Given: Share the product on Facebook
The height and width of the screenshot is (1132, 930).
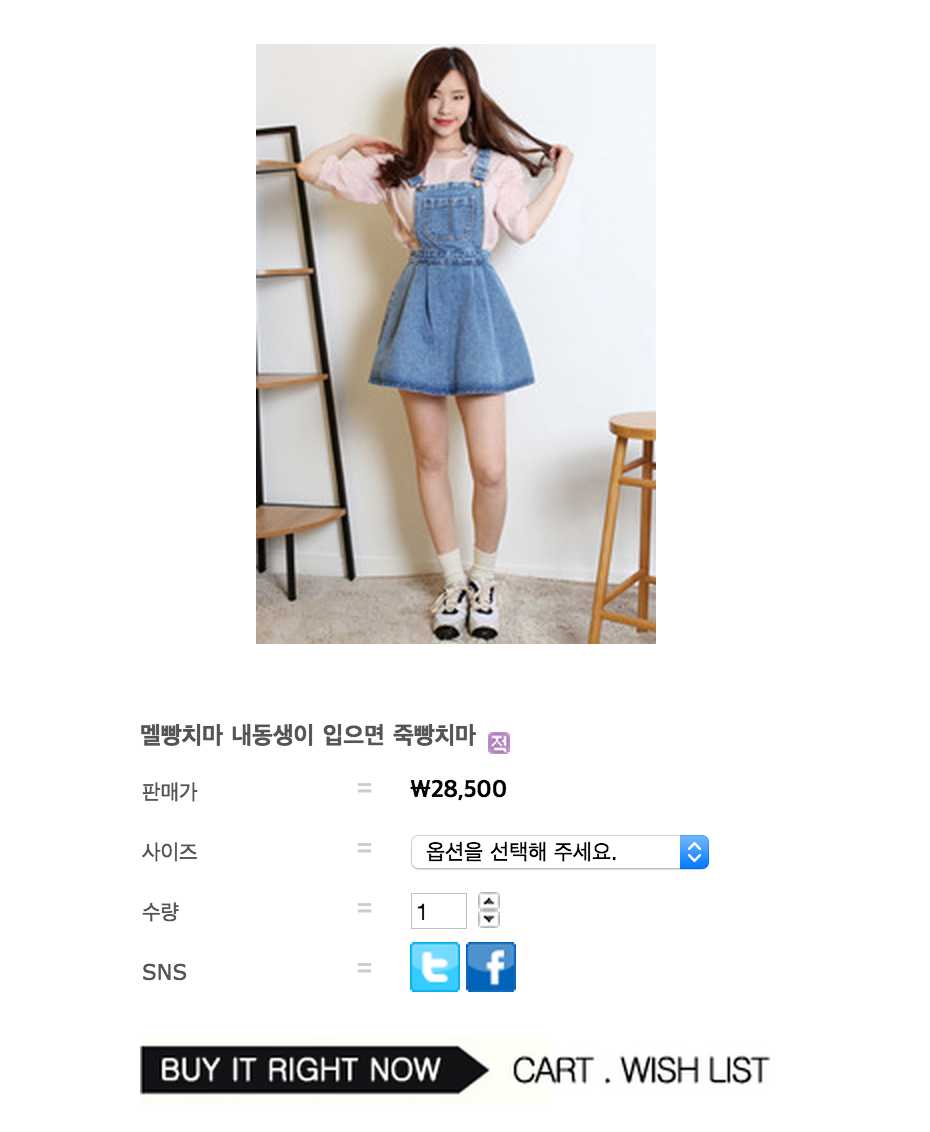Looking at the screenshot, I should (x=491, y=967).
